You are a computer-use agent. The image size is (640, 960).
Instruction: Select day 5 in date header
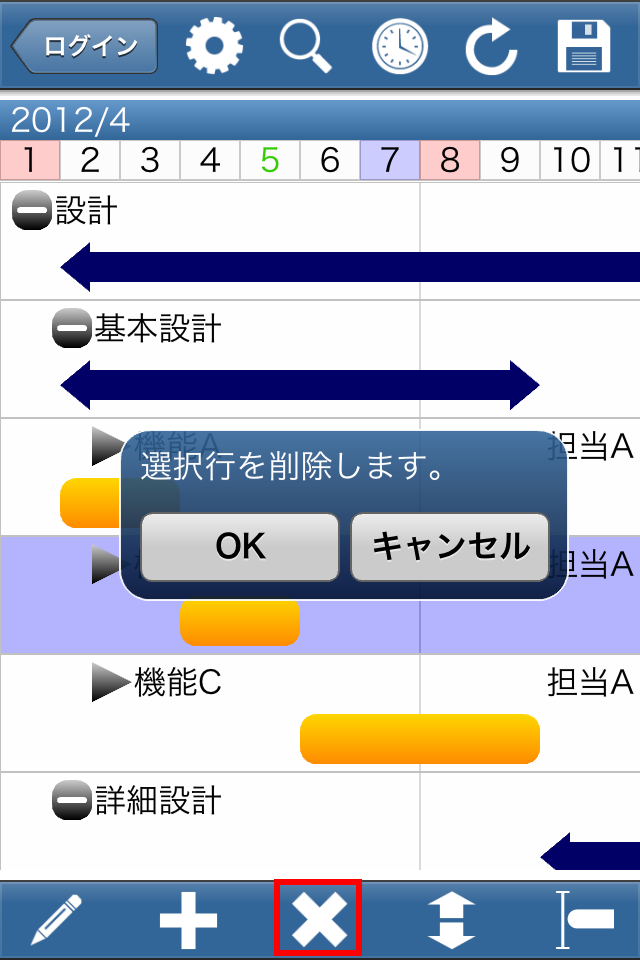pyautogui.click(x=270, y=160)
